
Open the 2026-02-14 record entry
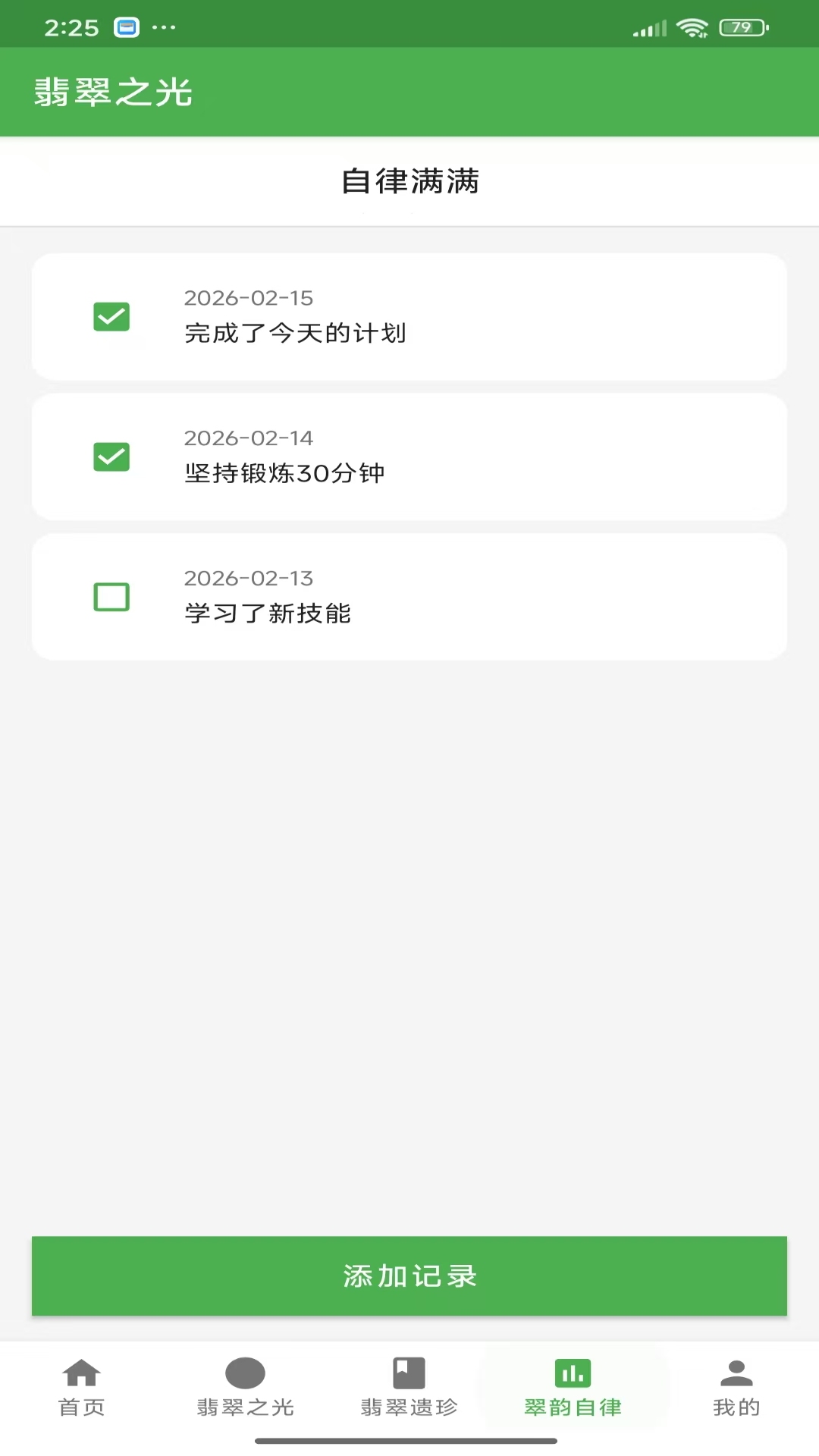pos(409,457)
